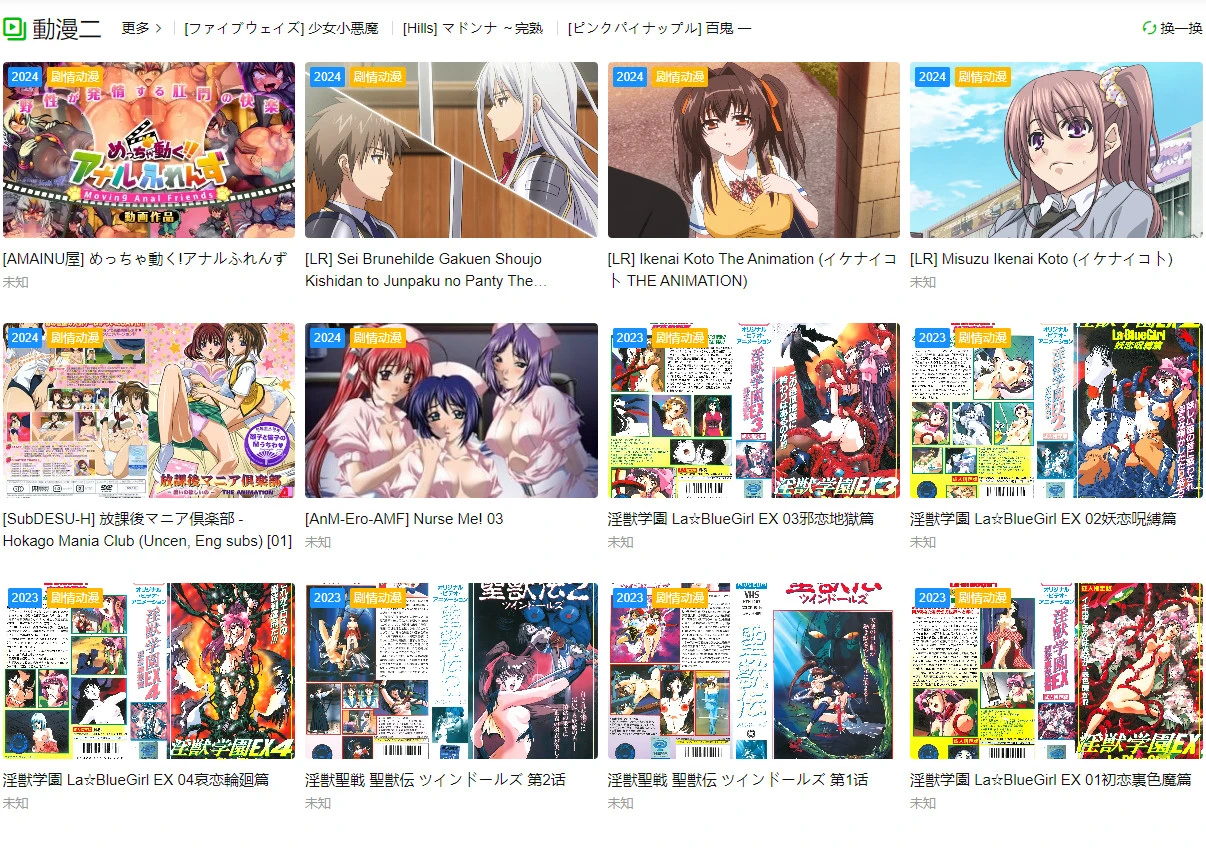Image resolution: width=1206 pixels, height=853 pixels.
Task: Open the La☆BlueGirl EX 03 card
Action: (x=753, y=410)
